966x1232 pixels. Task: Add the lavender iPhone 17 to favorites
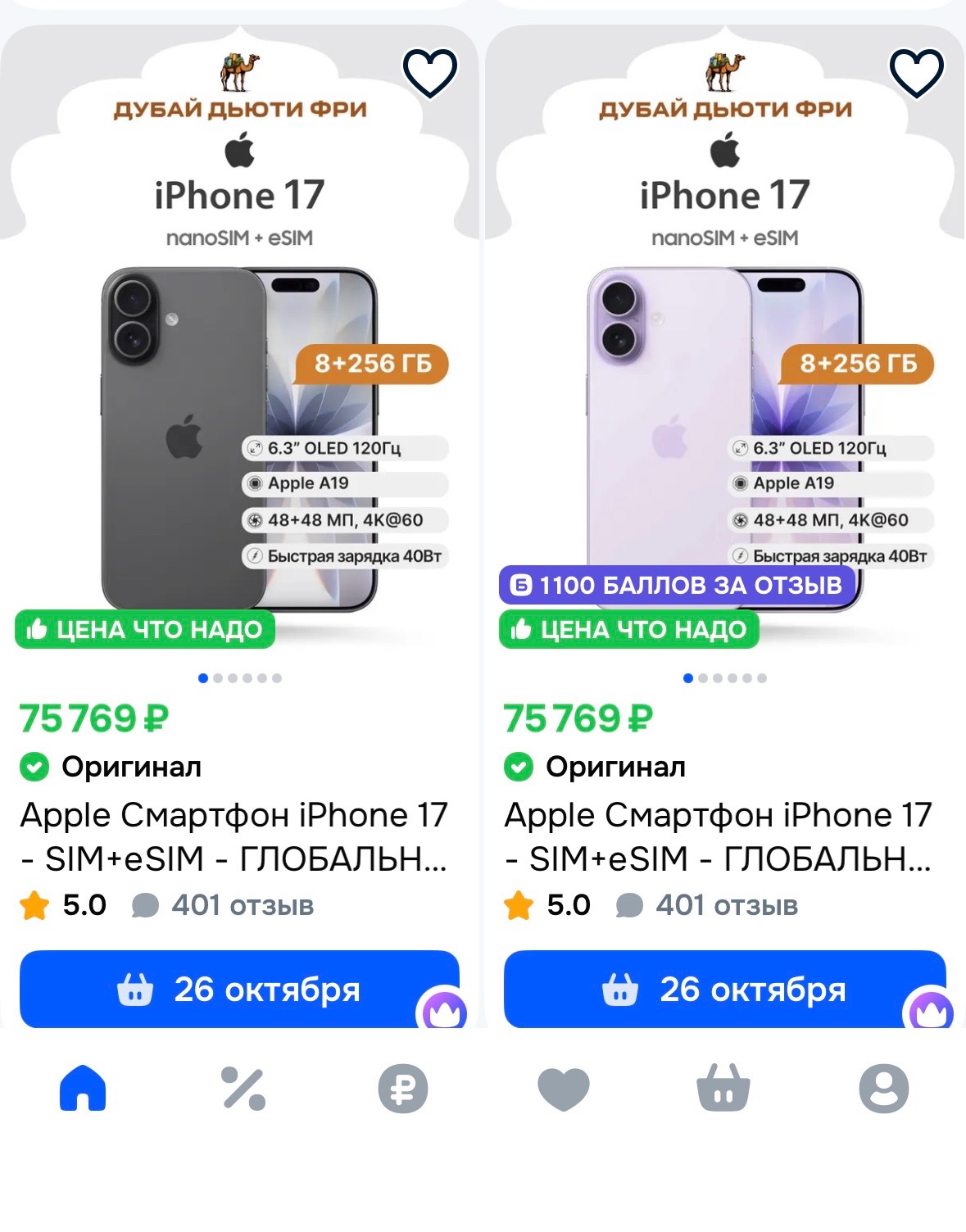(916, 73)
